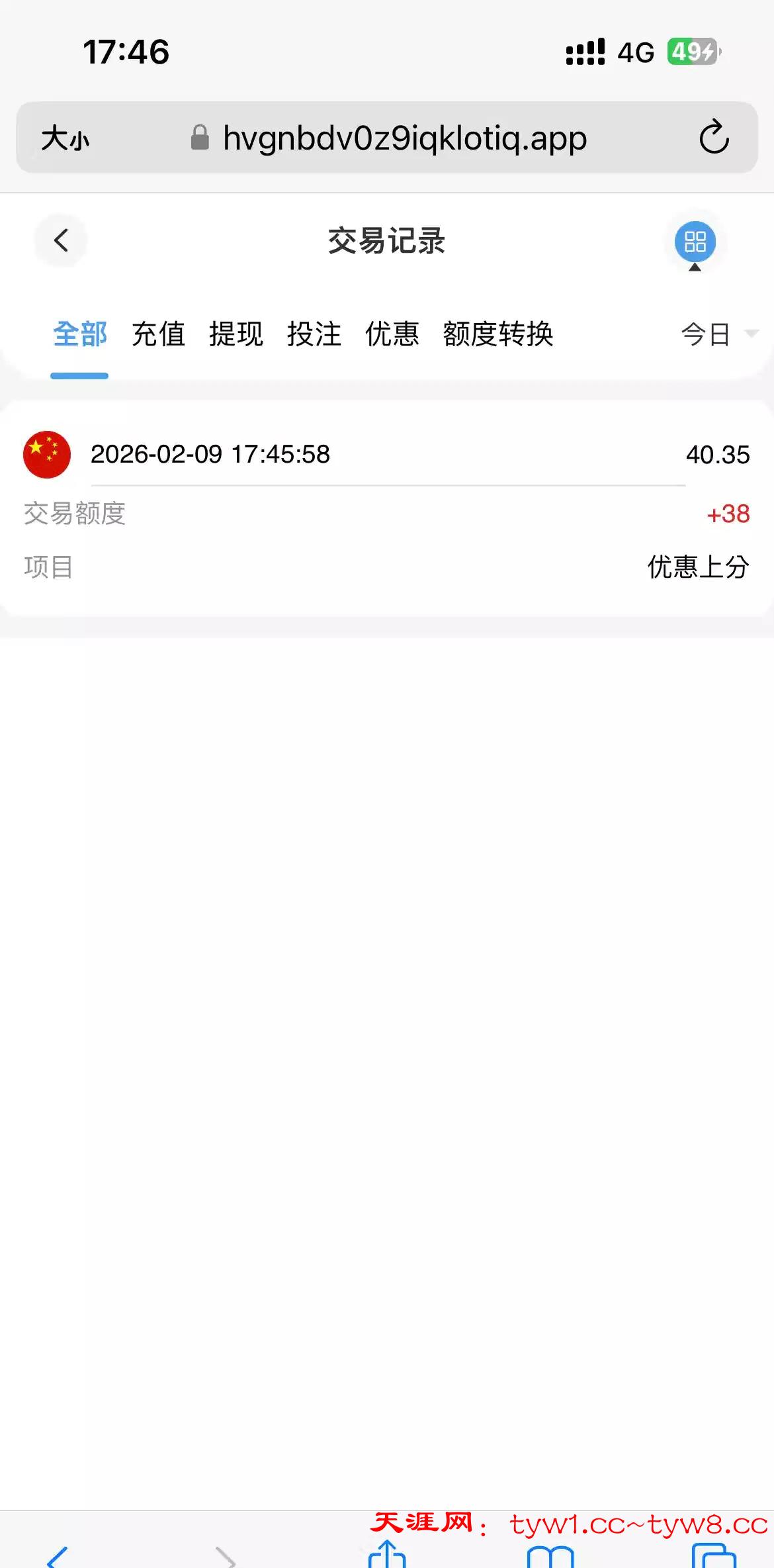Expand the 今日 date filter dropdown
This screenshot has height=1568, width=774.
[718, 334]
